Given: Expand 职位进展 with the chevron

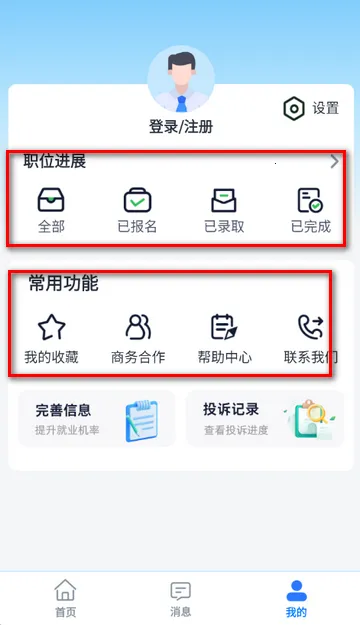Looking at the screenshot, I should pyautogui.click(x=334, y=161).
